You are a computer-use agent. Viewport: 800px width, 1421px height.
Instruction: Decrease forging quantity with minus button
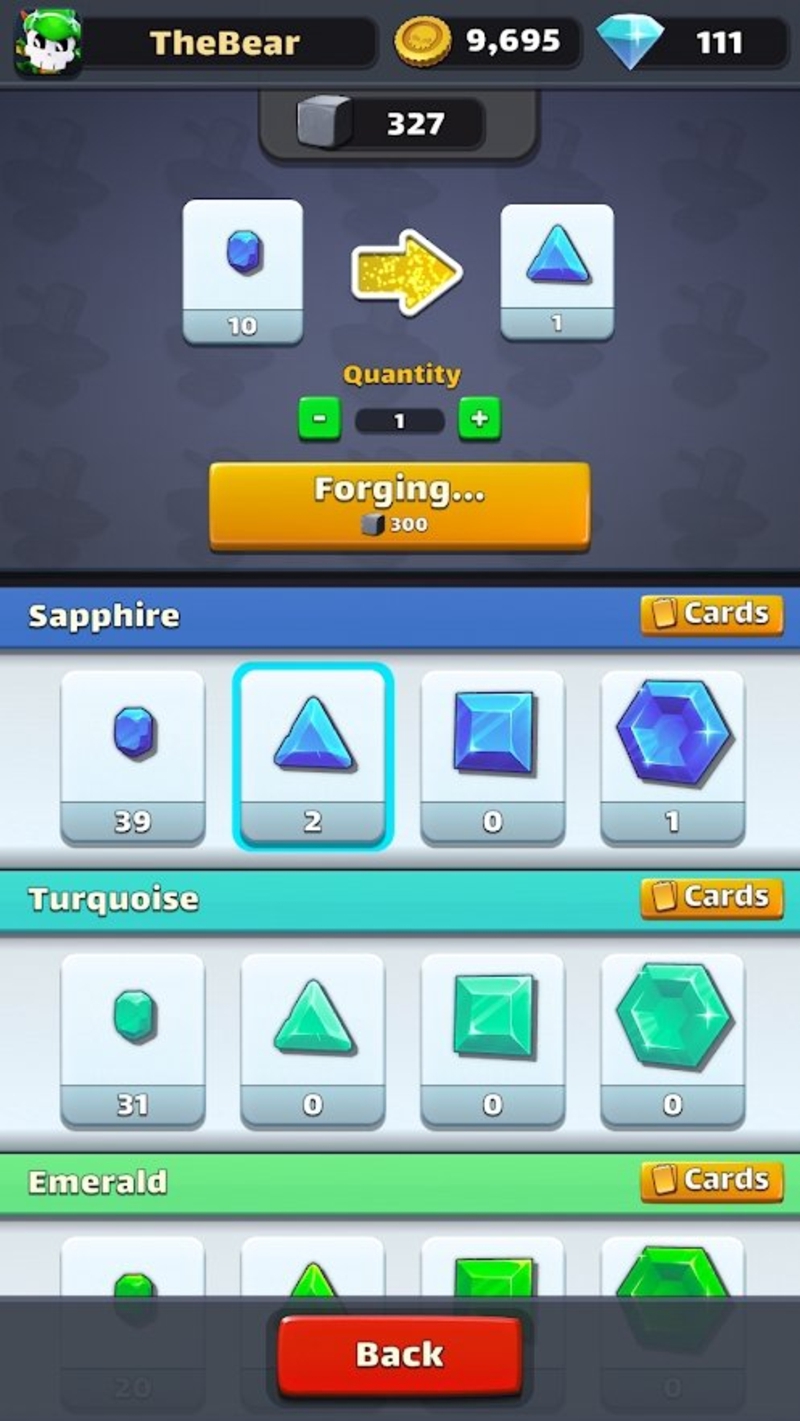(x=319, y=419)
